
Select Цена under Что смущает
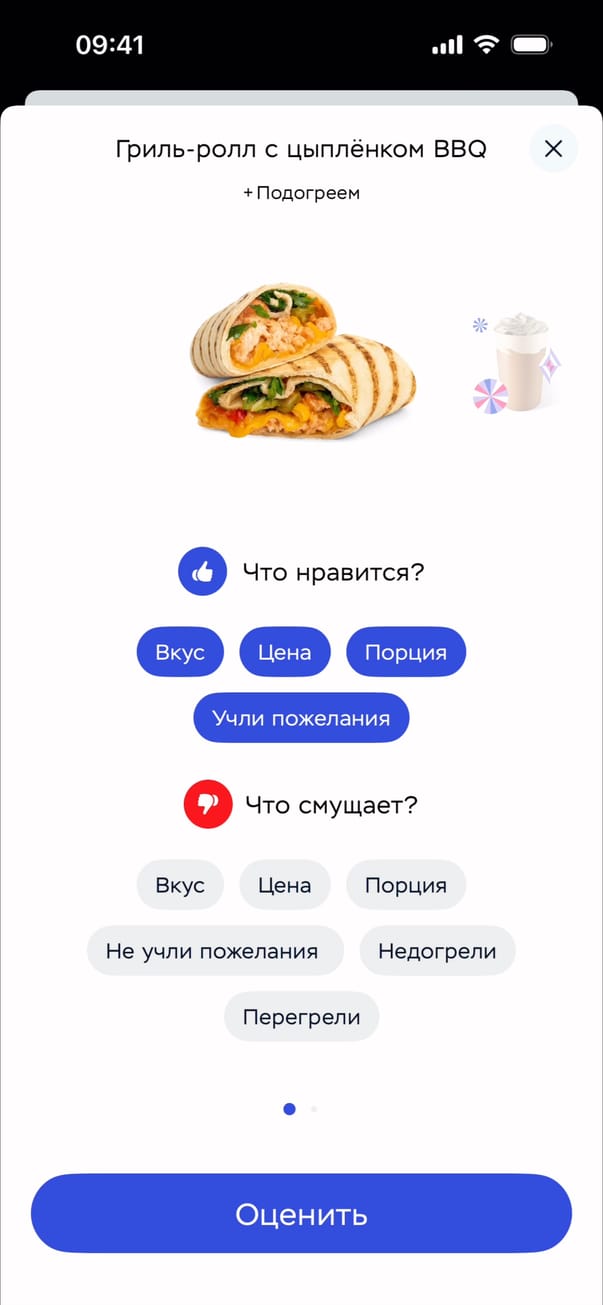coord(285,885)
